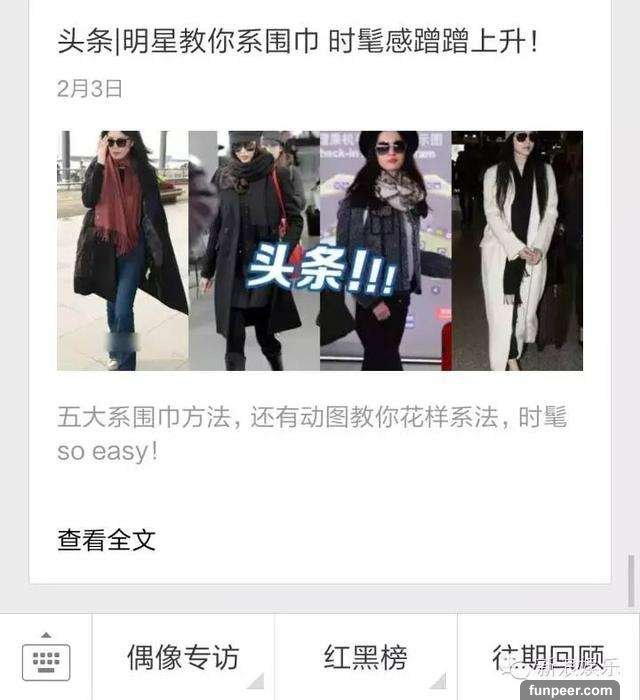Screen dimensions: 640x700
Task: Open the 偶像专访 menu
Action: [x=183, y=657]
